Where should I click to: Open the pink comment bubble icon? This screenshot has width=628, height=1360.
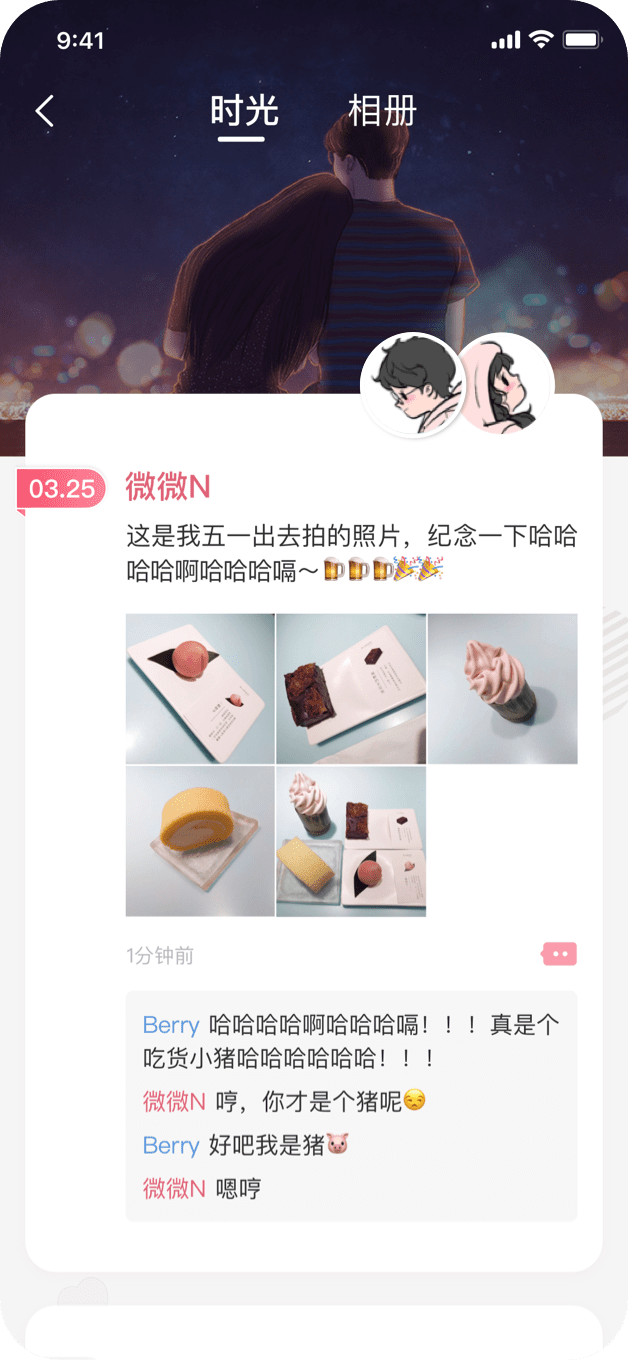560,954
